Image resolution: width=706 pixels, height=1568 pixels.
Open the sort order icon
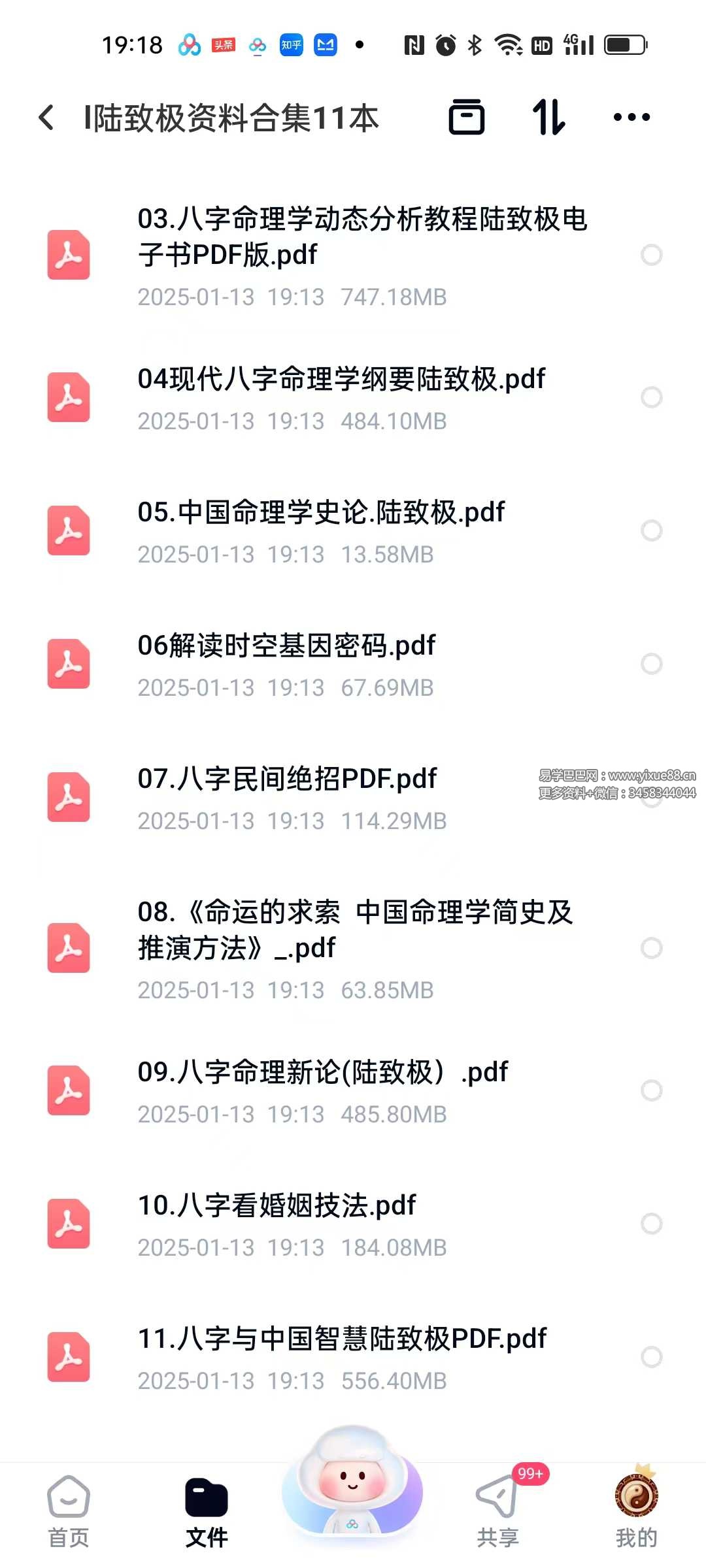coord(549,118)
